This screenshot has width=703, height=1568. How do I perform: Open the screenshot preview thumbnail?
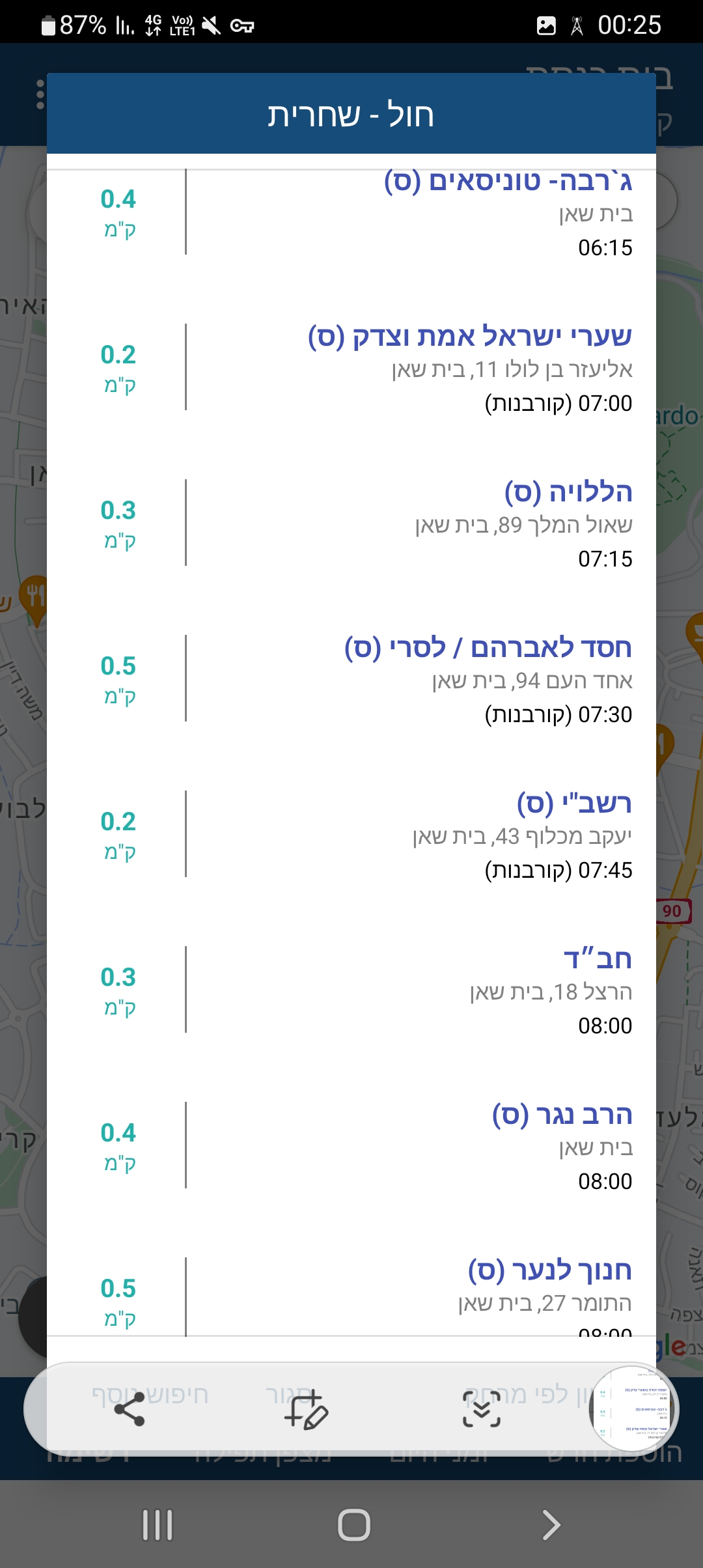(633, 1409)
